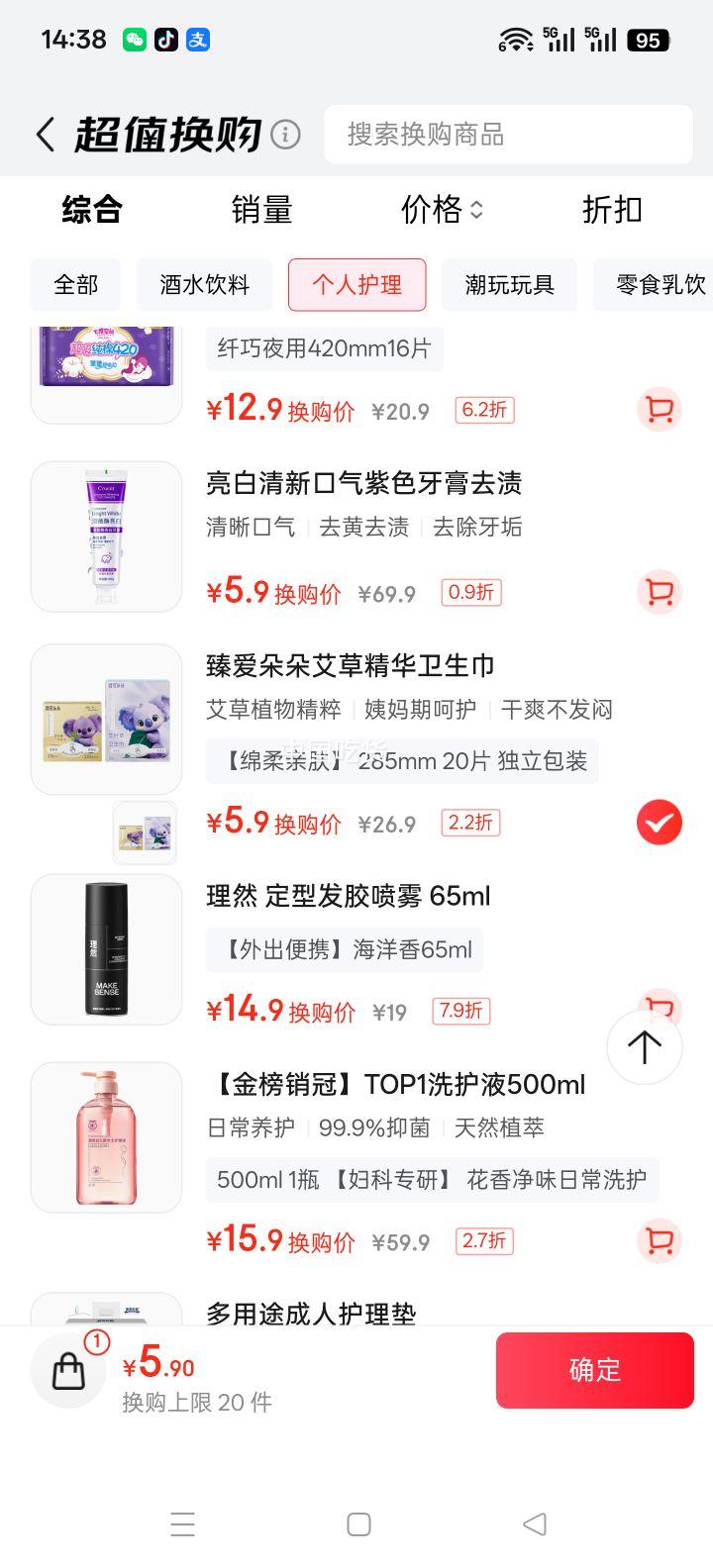Open the info icon beside 超值换购
This screenshot has width=713, height=1568.
coord(285,135)
